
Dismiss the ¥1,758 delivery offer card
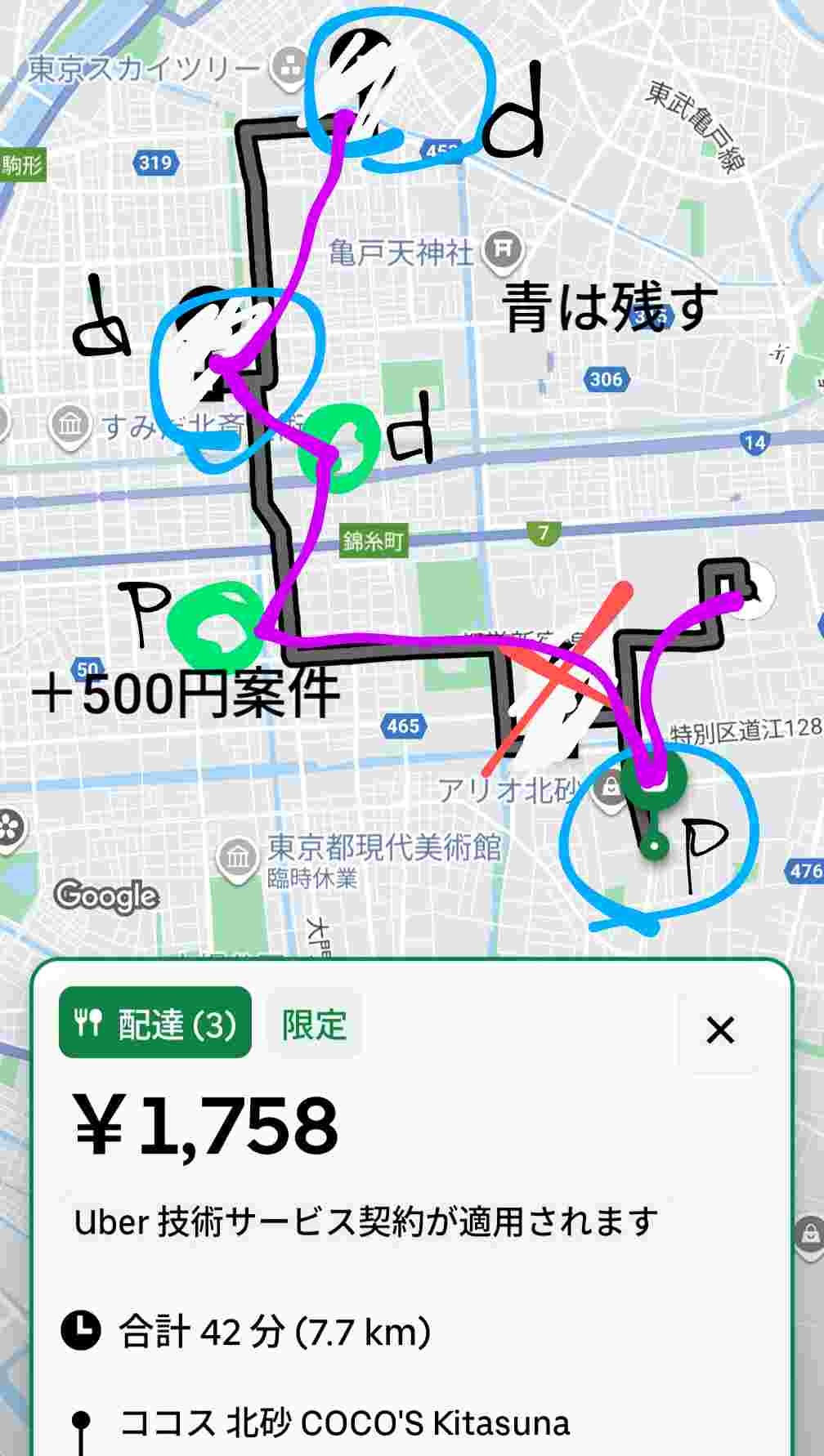click(719, 1030)
